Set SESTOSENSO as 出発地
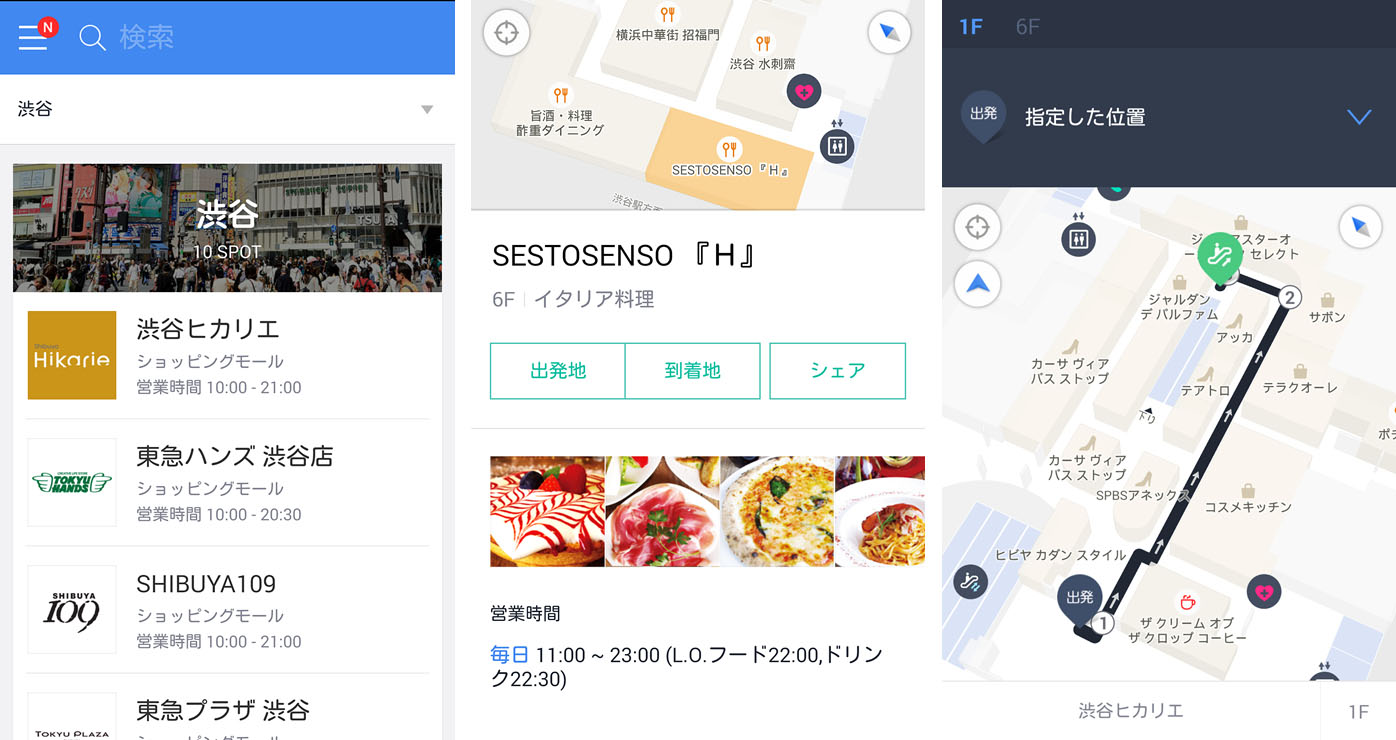 (x=557, y=371)
